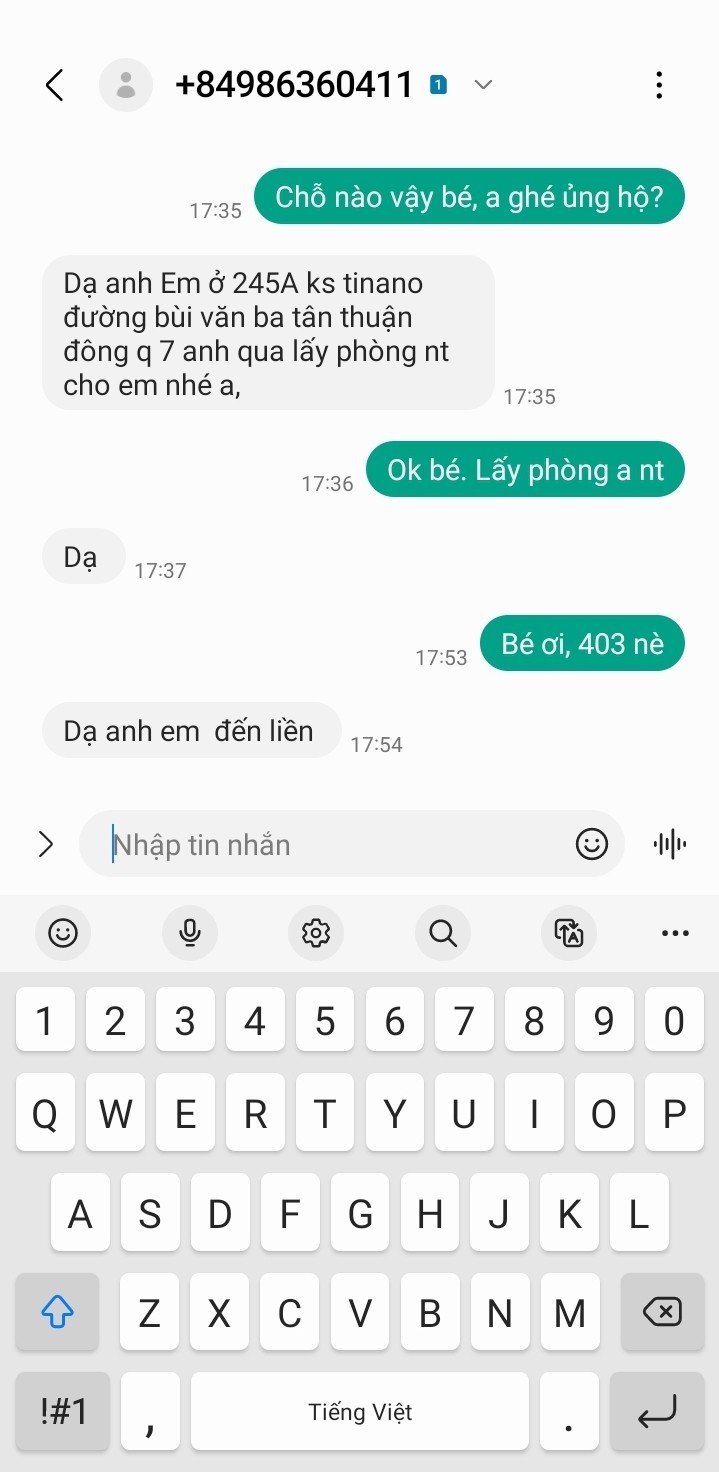Screen dimensions: 719x1472
Task: Go back to the conversation list
Action: pyautogui.click(x=55, y=85)
